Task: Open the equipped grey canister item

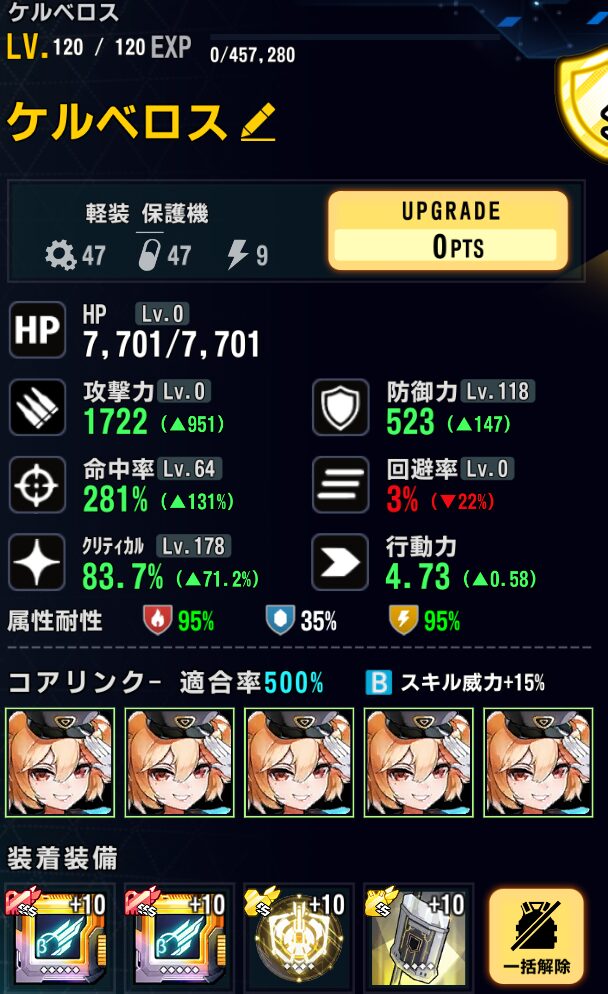Action: coord(418,938)
